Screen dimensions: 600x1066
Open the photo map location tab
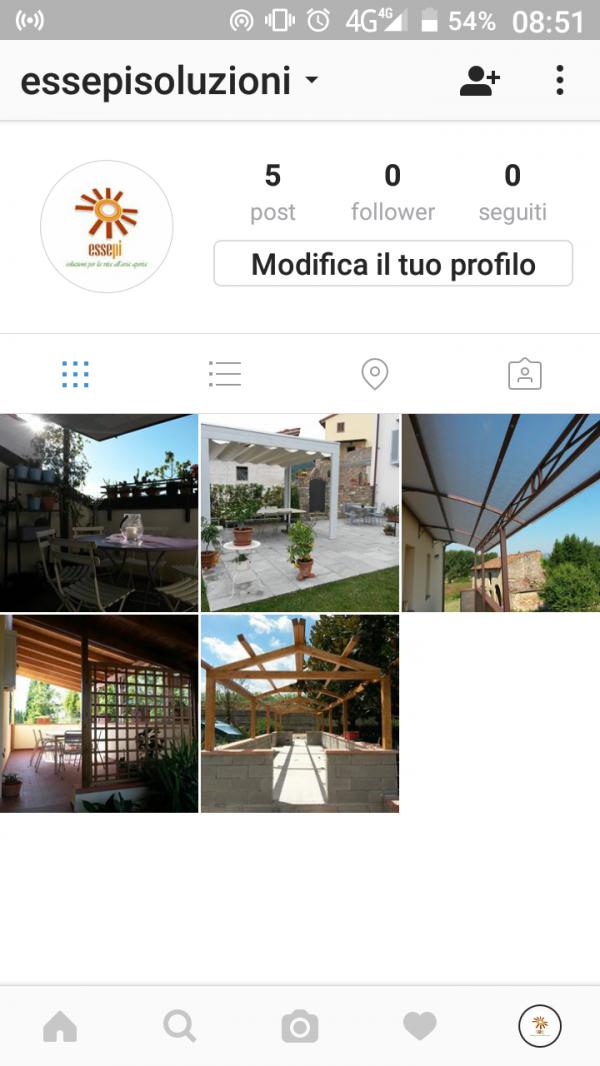374,374
